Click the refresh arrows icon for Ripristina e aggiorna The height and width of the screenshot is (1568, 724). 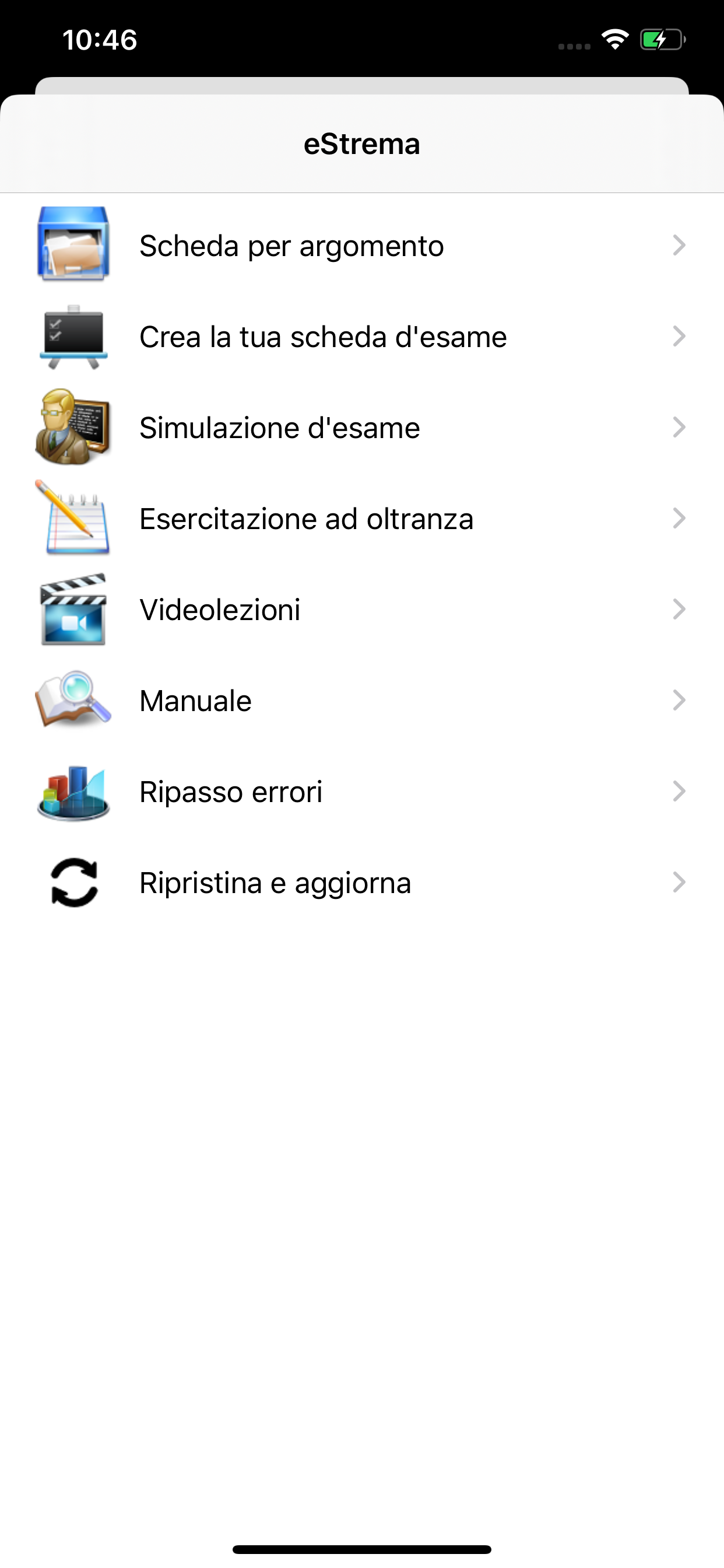click(72, 882)
